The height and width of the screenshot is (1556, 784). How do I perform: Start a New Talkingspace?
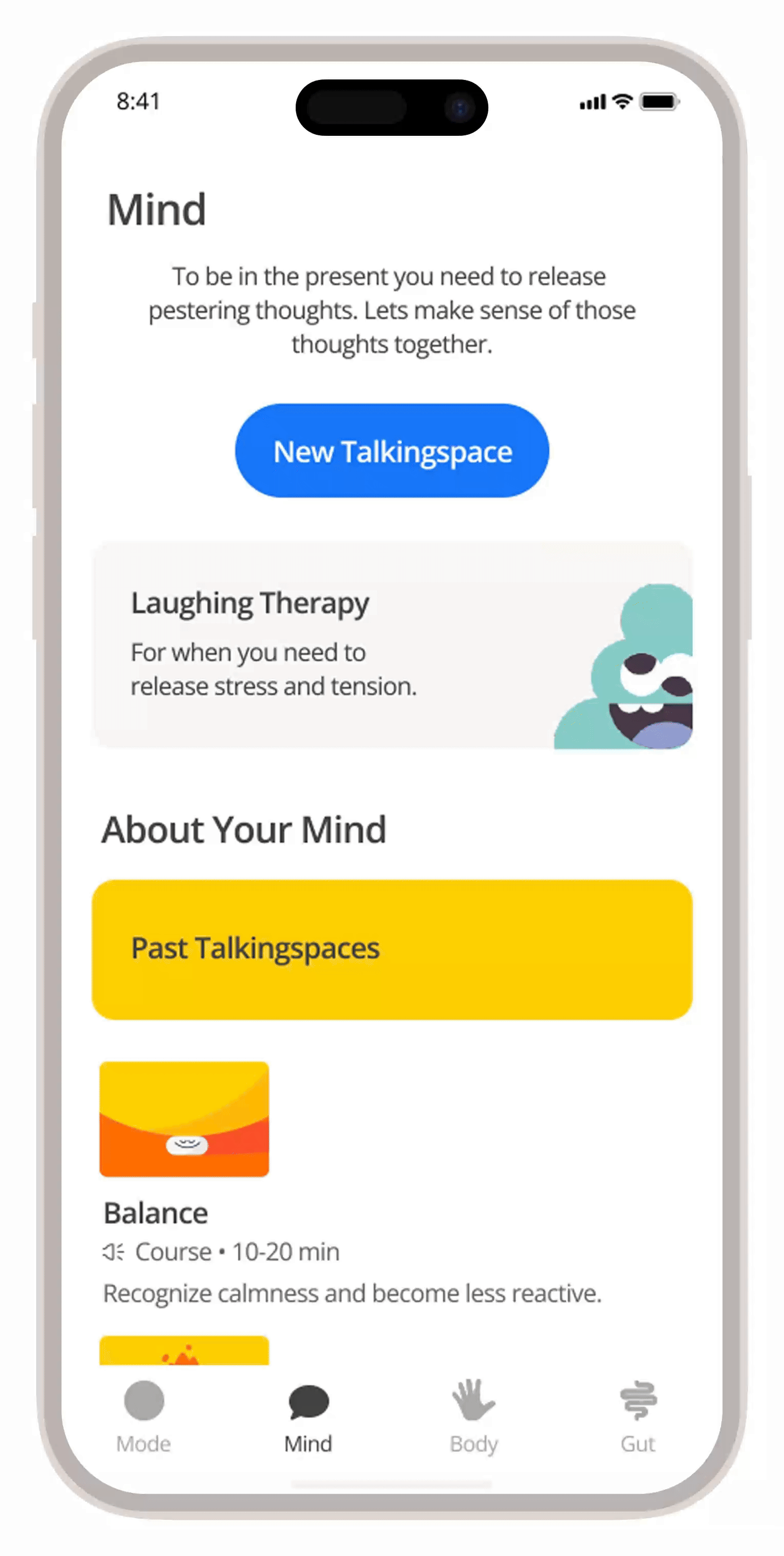391,451
